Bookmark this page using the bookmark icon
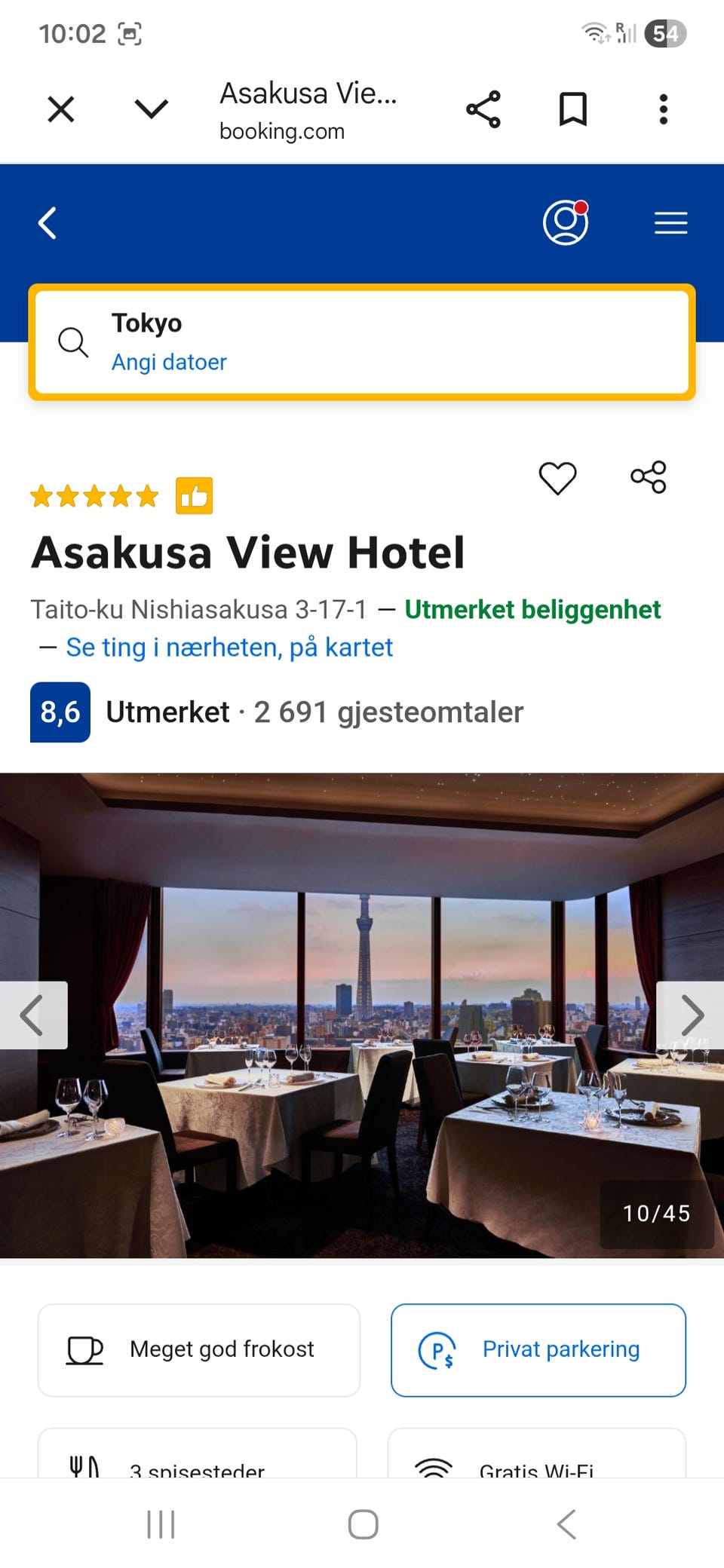Image resolution: width=724 pixels, height=1568 pixels. coord(573,109)
